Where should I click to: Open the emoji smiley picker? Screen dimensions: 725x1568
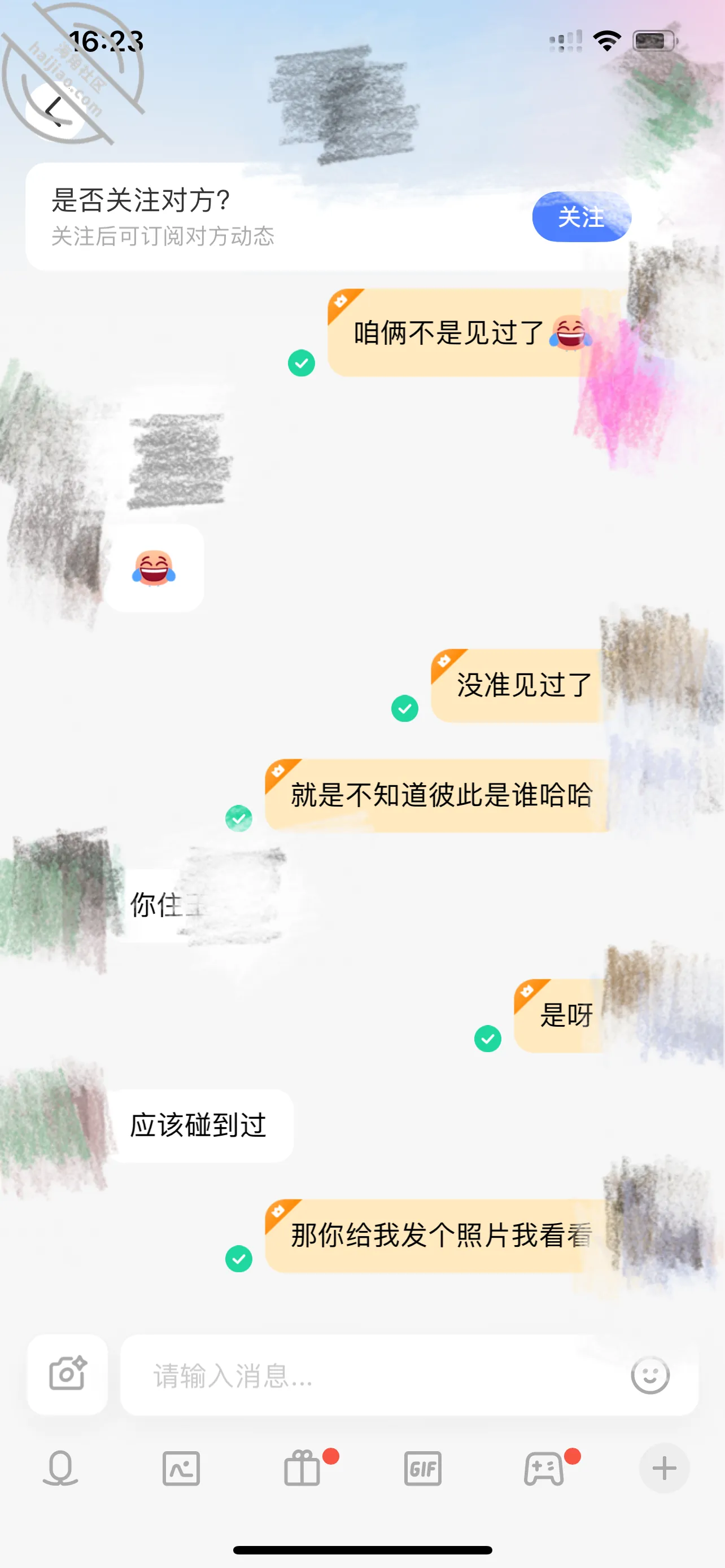point(650,1375)
